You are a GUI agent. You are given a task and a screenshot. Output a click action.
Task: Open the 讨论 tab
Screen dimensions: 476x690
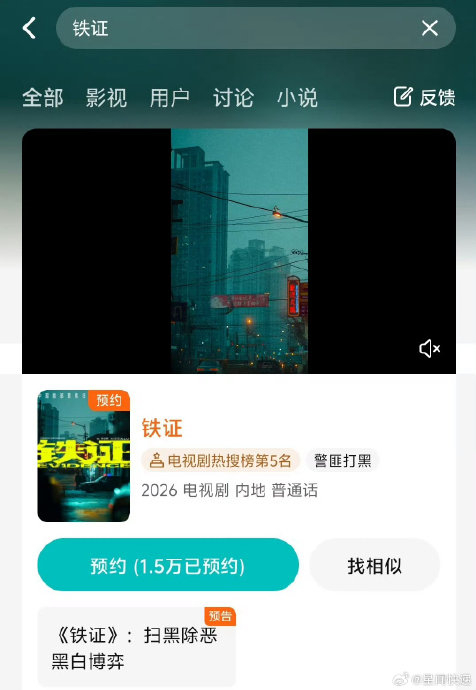point(234,97)
